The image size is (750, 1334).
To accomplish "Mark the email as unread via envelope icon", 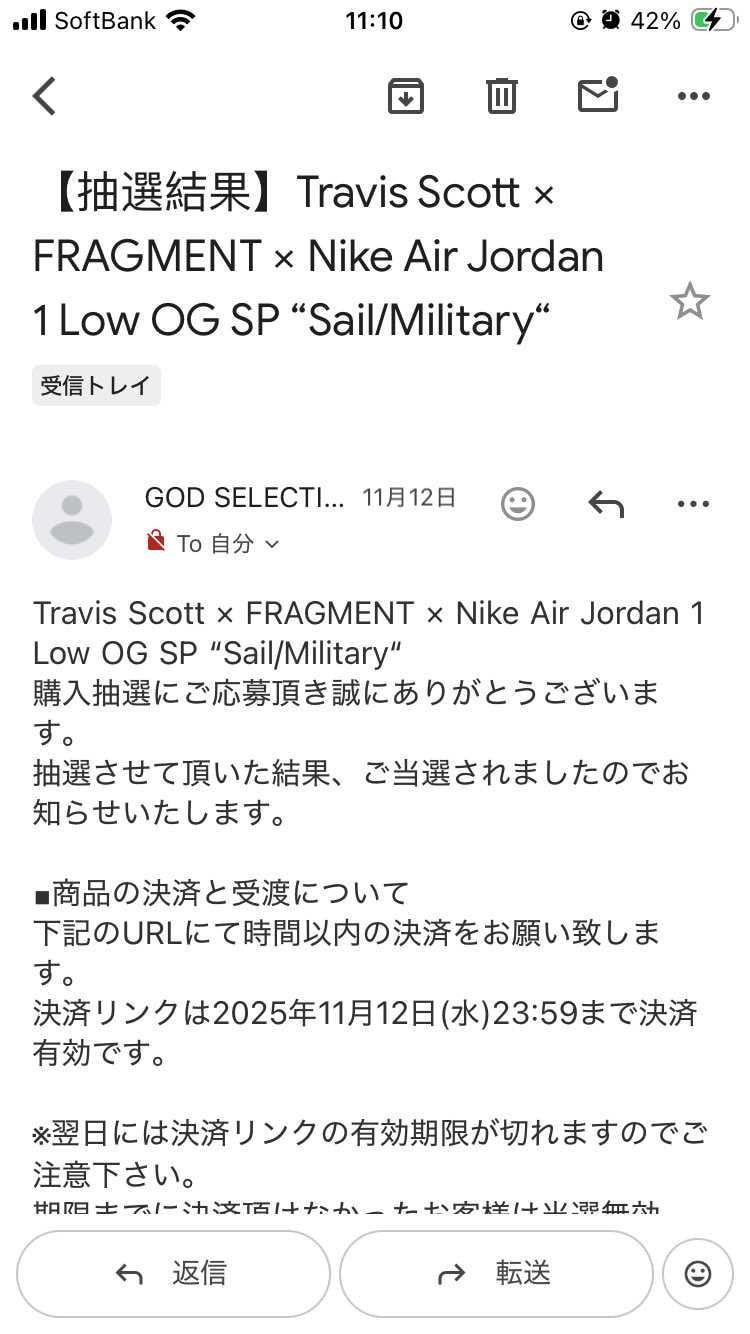I will point(597,96).
